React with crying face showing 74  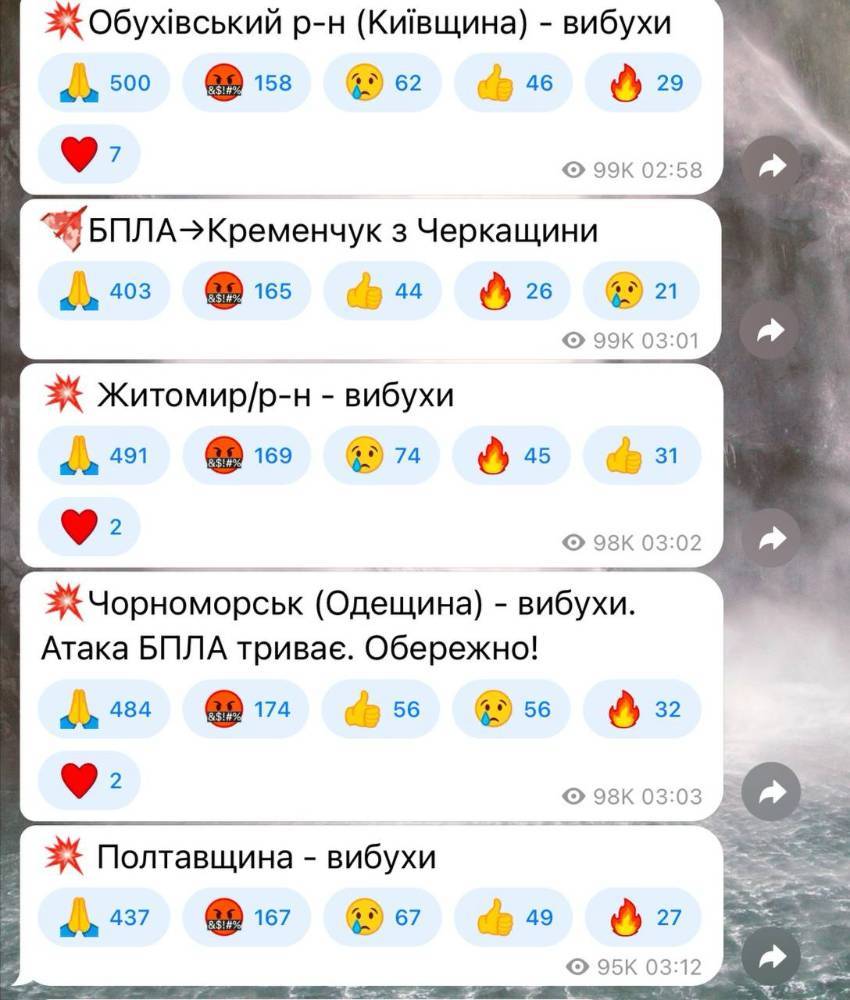[382, 456]
